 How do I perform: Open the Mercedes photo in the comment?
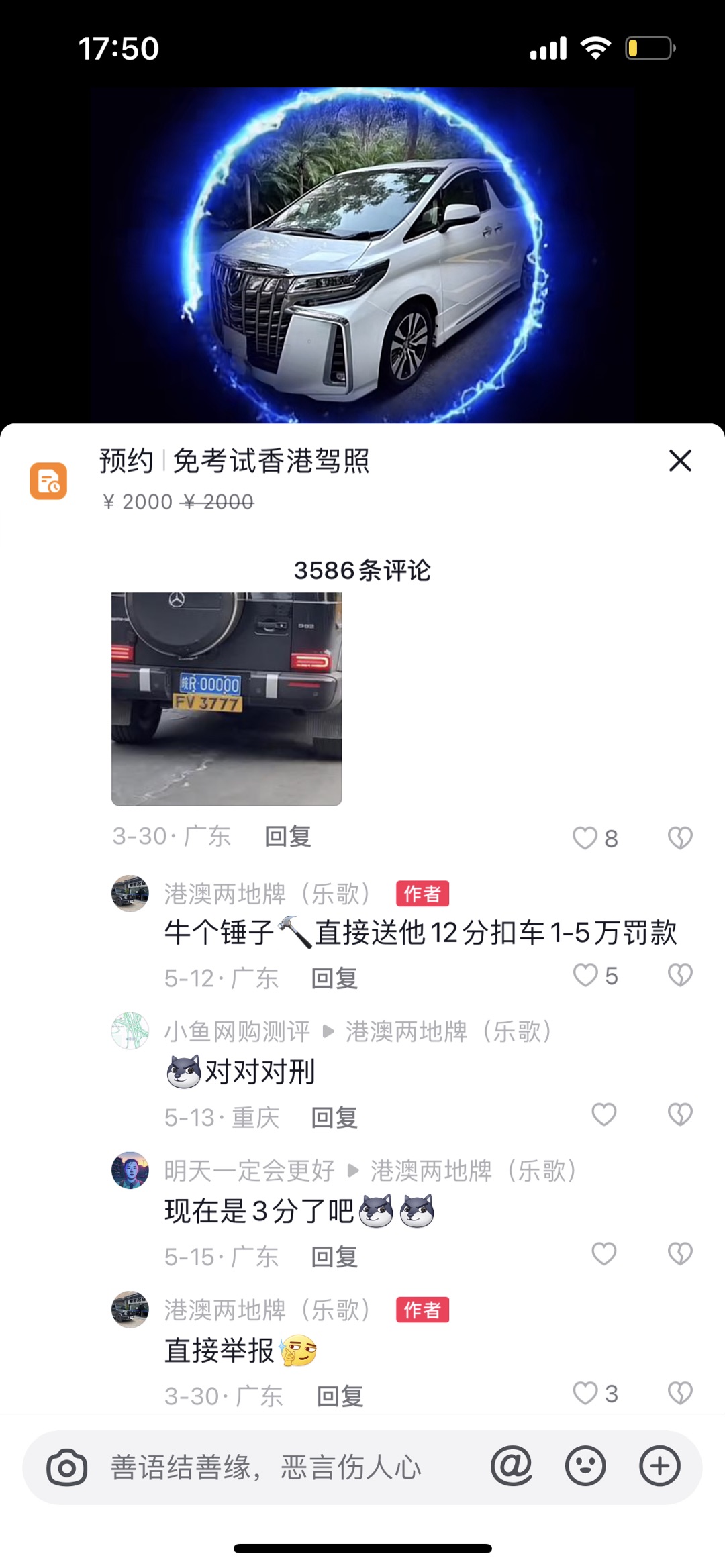[x=227, y=698]
